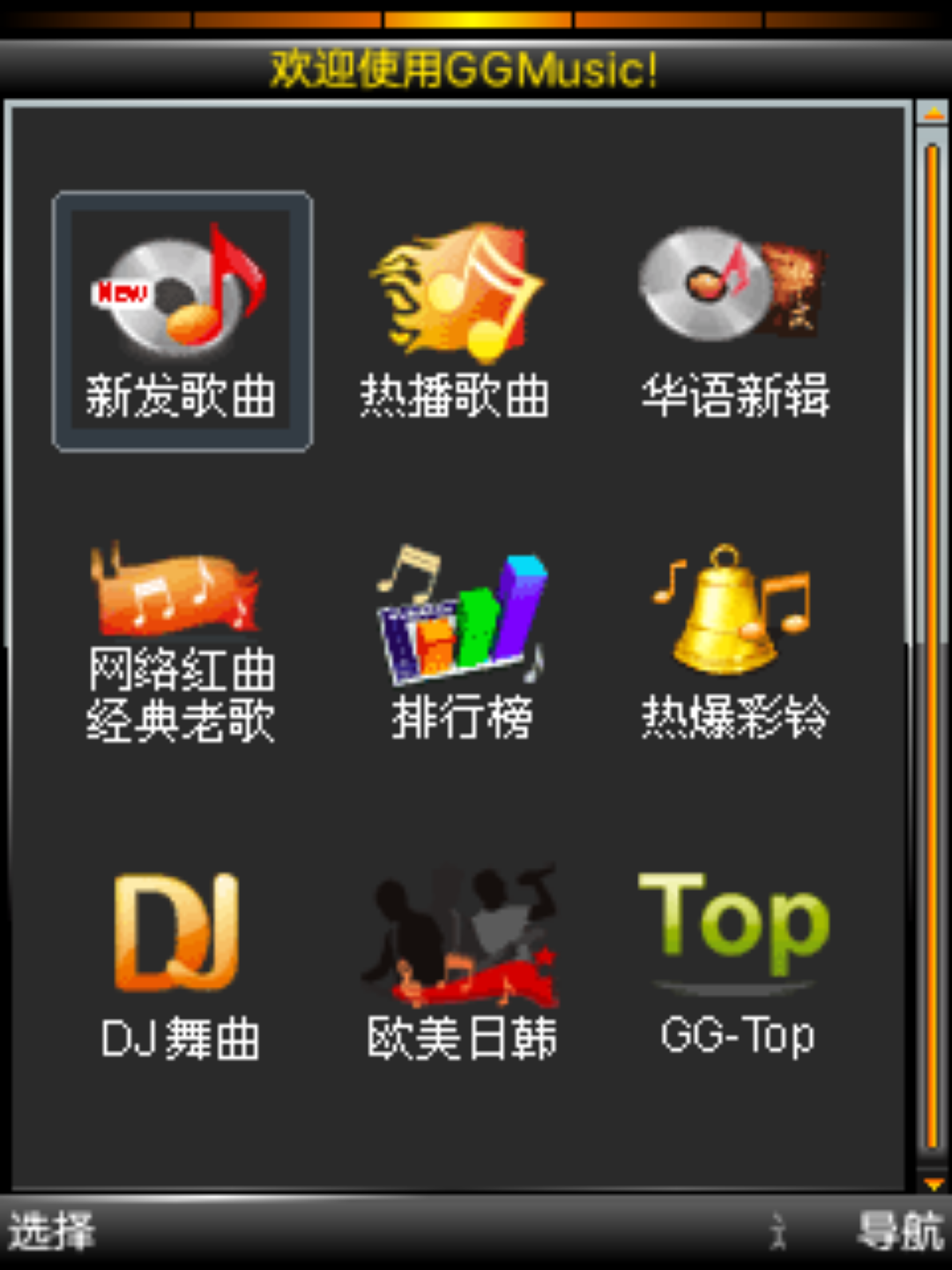Open the GG-Top section
Viewport: 952px width, 1270px height.
(x=736, y=965)
